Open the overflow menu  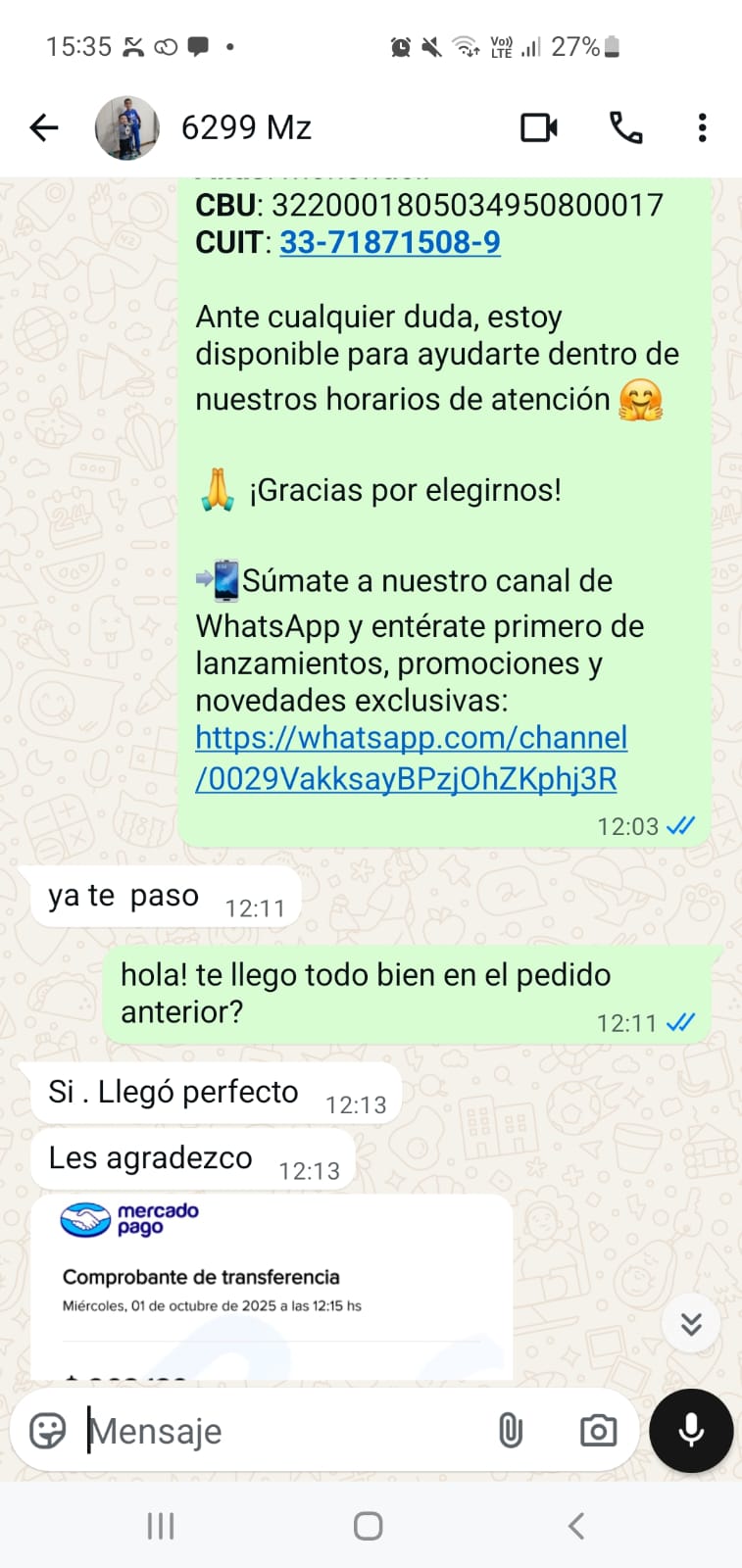click(702, 127)
